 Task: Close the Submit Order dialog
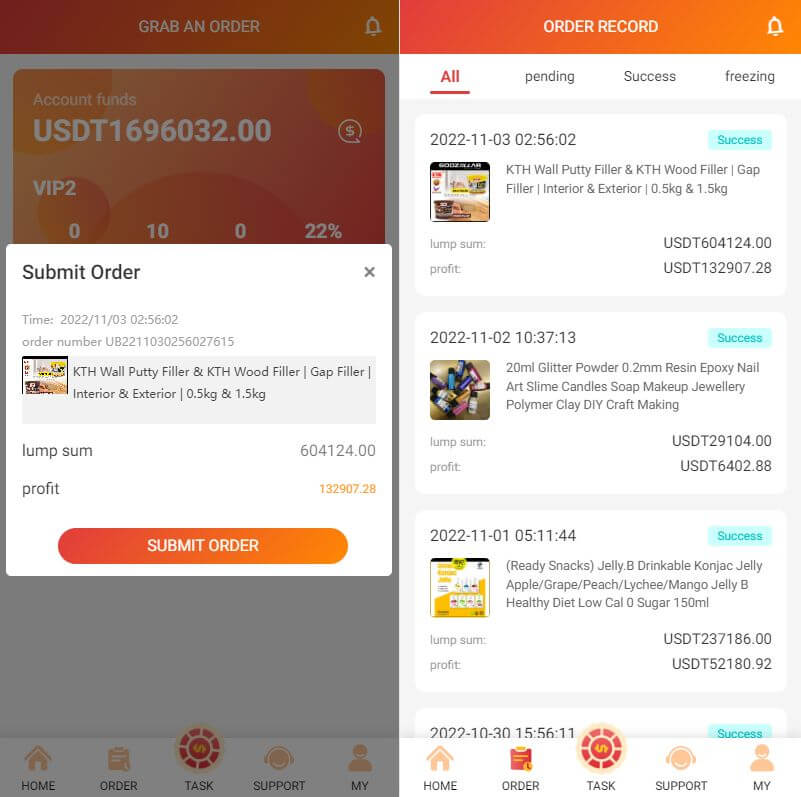click(x=369, y=272)
